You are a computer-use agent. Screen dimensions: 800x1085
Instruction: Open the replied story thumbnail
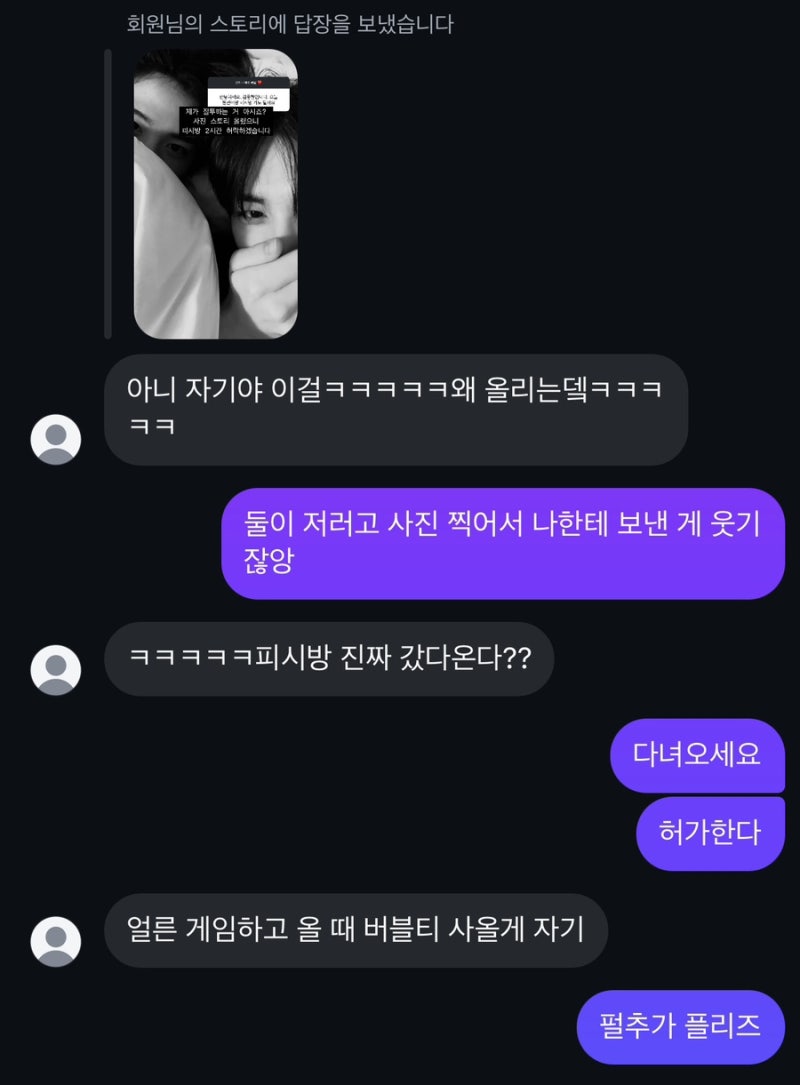215,194
